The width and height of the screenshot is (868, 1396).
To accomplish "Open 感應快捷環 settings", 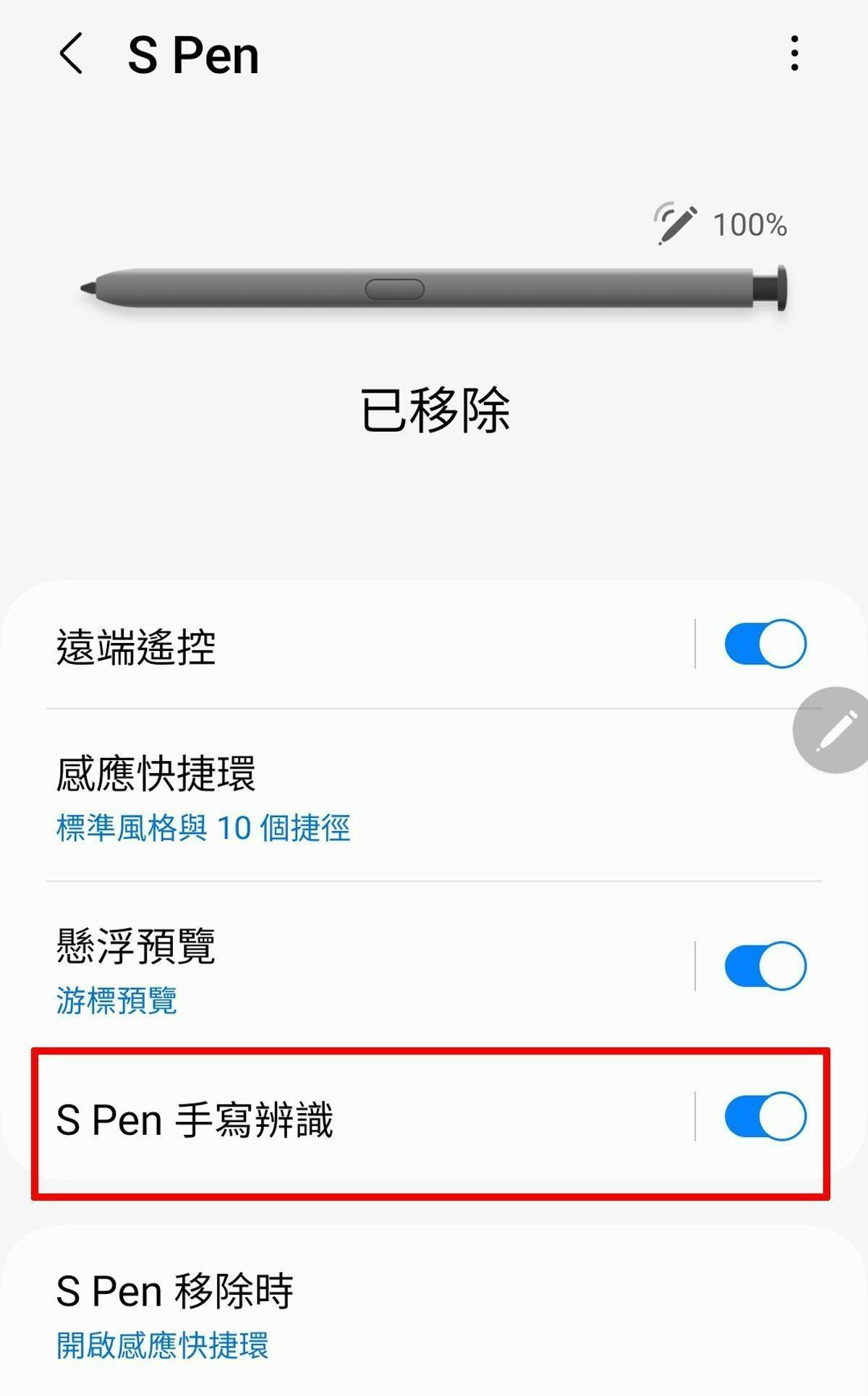I will tap(434, 796).
